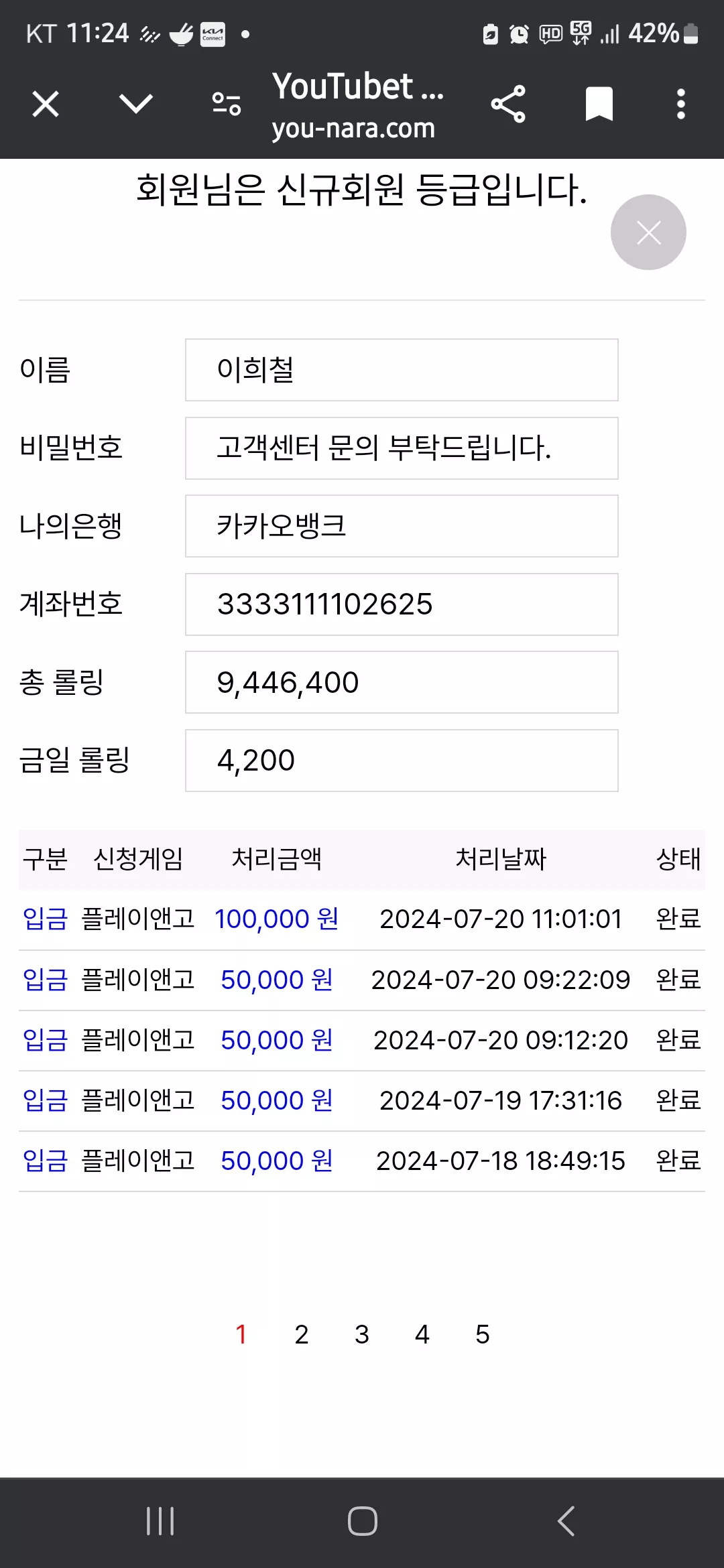Dismiss the member info popup
724x1568 pixels.
(648, 233)
